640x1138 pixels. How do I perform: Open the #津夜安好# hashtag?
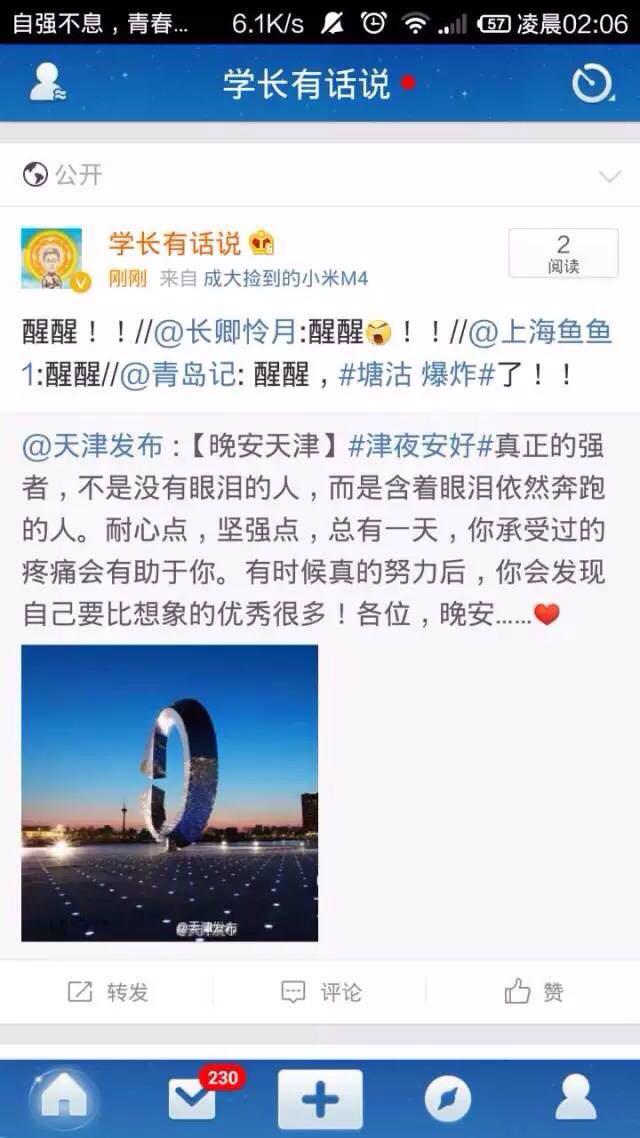click(422, 442)
